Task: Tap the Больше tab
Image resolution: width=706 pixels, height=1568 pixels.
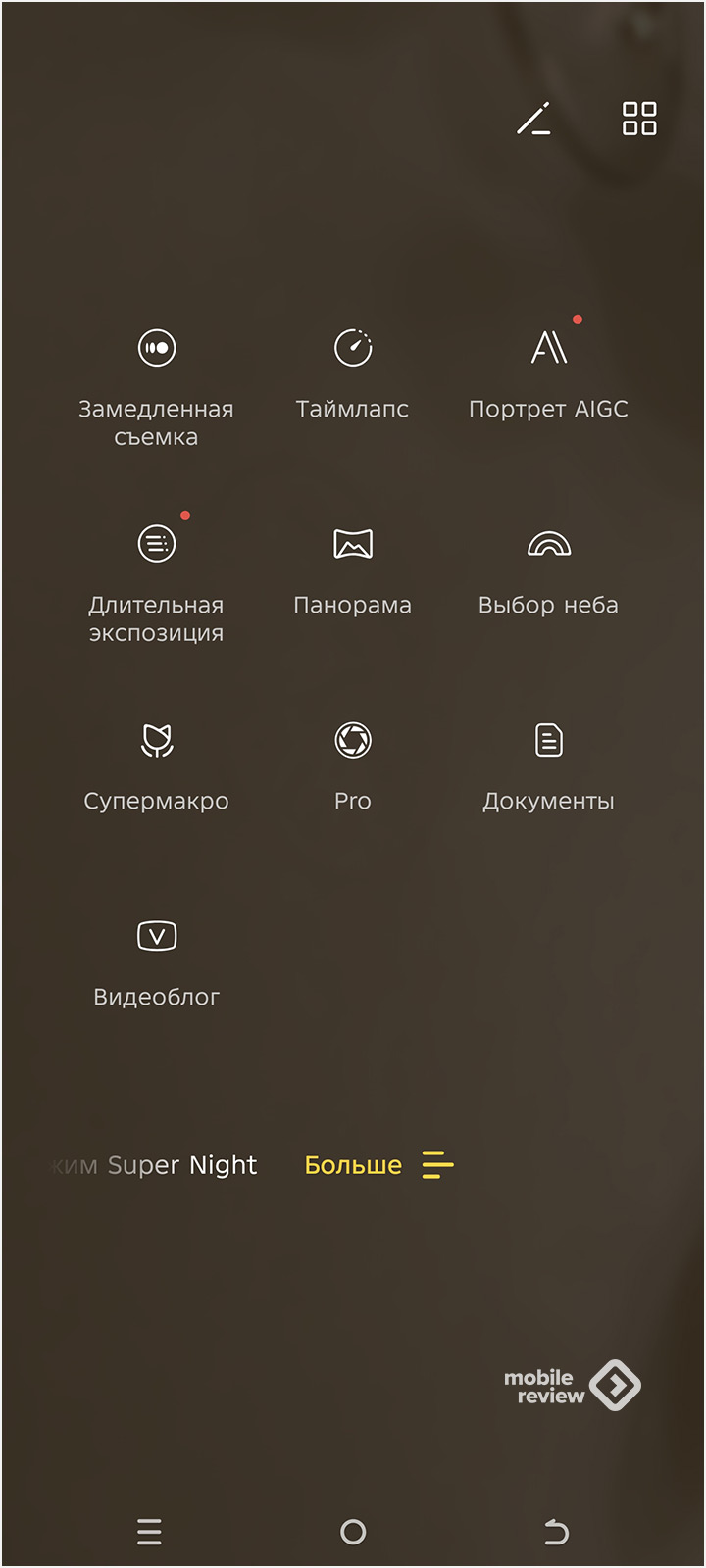Action: (x=353, y=1165)
